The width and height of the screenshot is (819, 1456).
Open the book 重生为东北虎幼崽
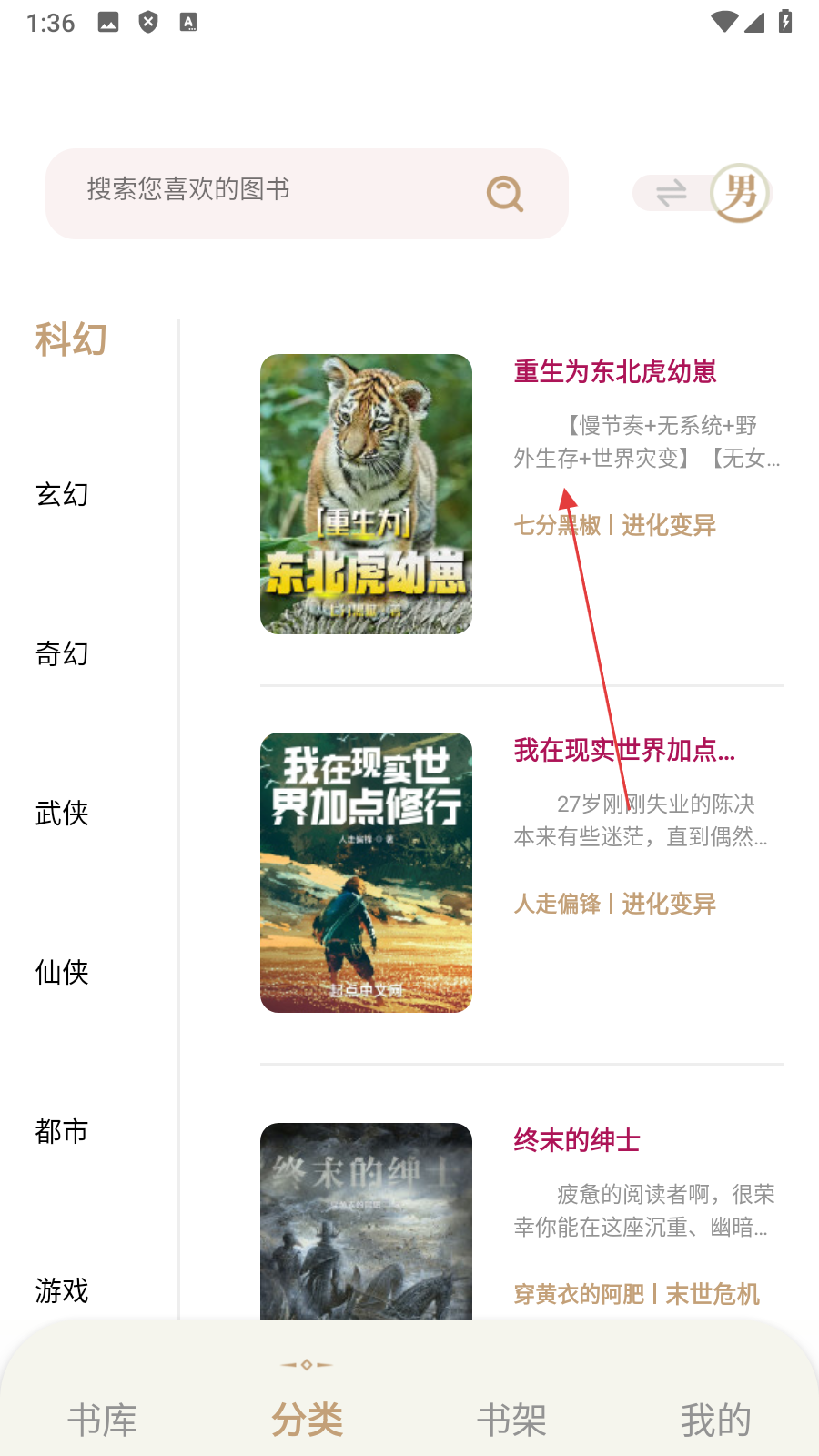614,372
